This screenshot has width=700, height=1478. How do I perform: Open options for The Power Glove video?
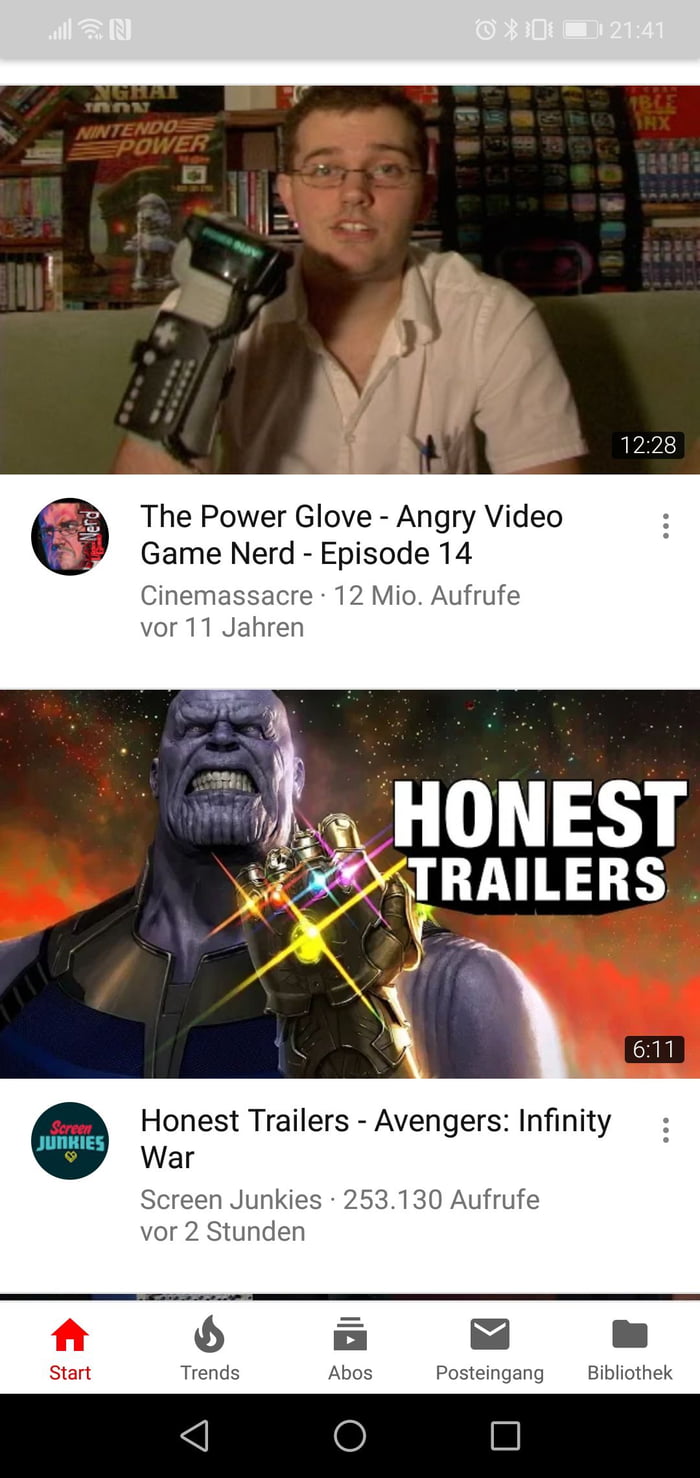[x=665, y=527]
